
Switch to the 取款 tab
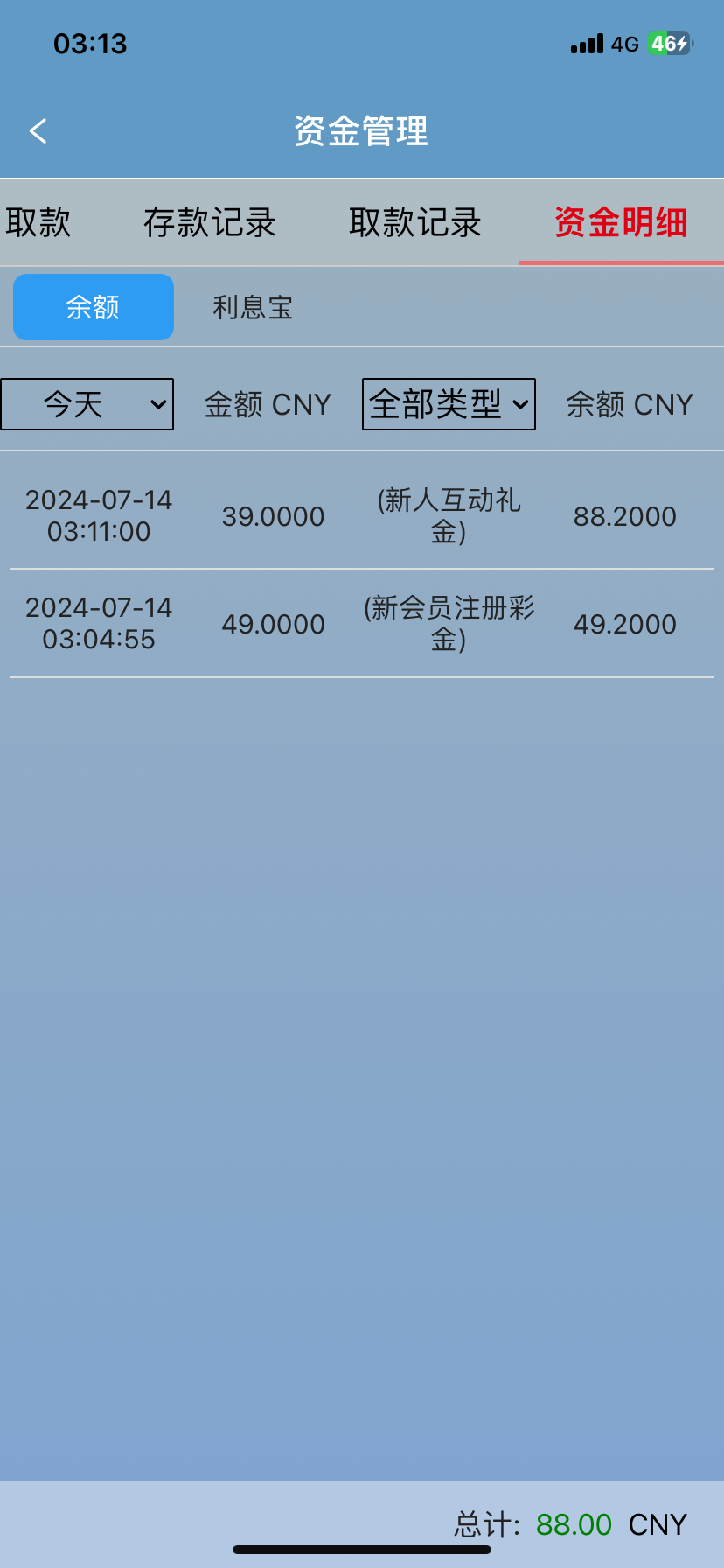point(38,222)
